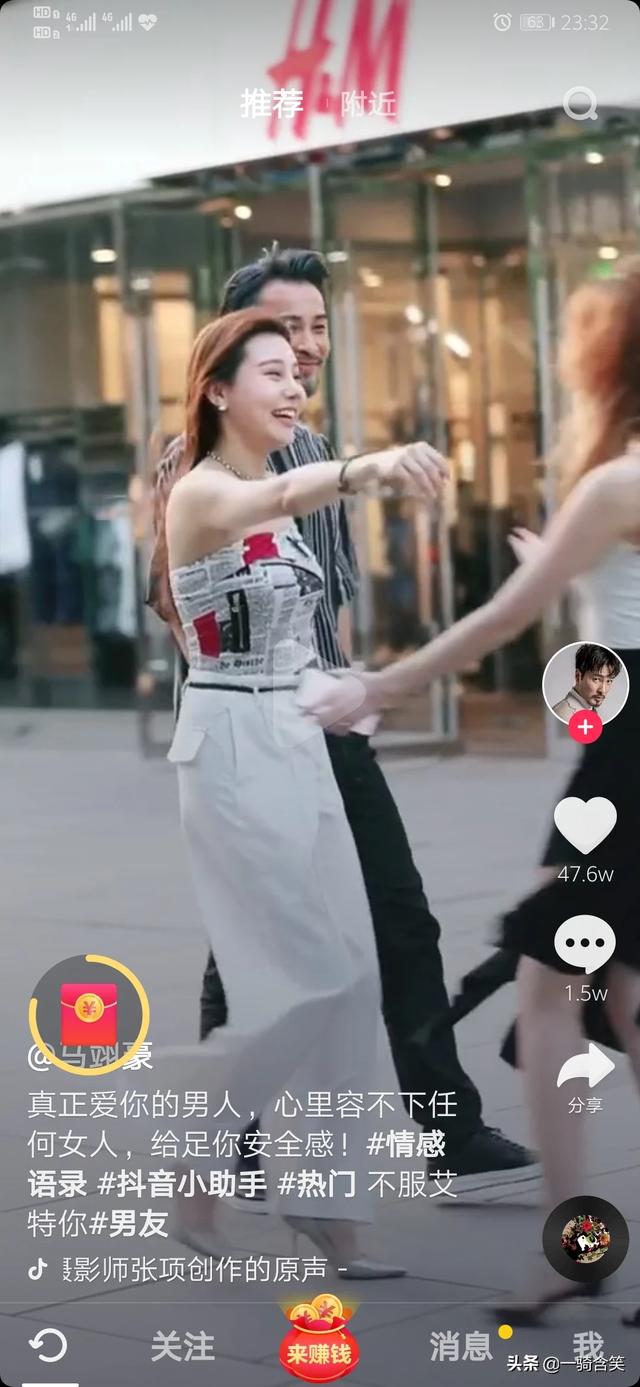Share this video via 分享

585,1070
